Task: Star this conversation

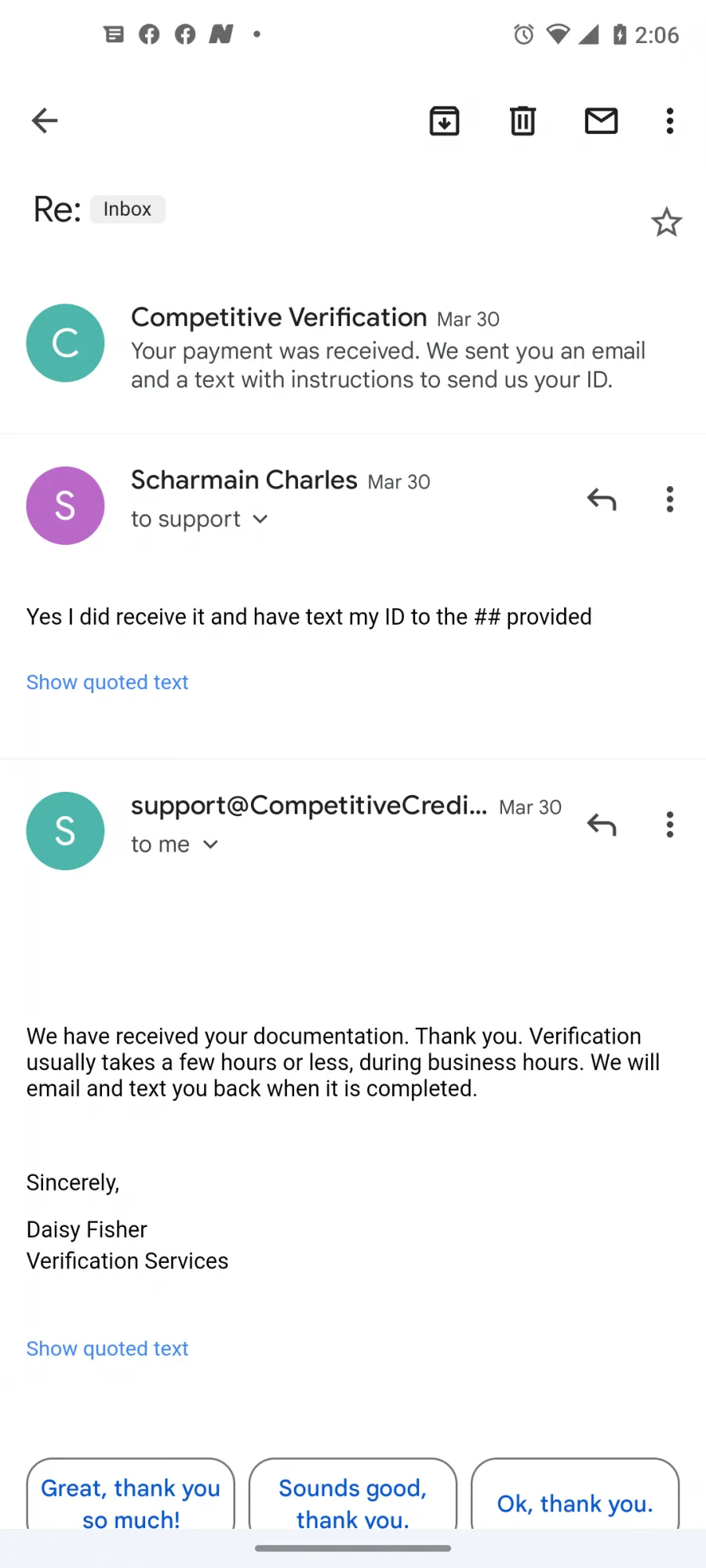Action: [666, 223]
